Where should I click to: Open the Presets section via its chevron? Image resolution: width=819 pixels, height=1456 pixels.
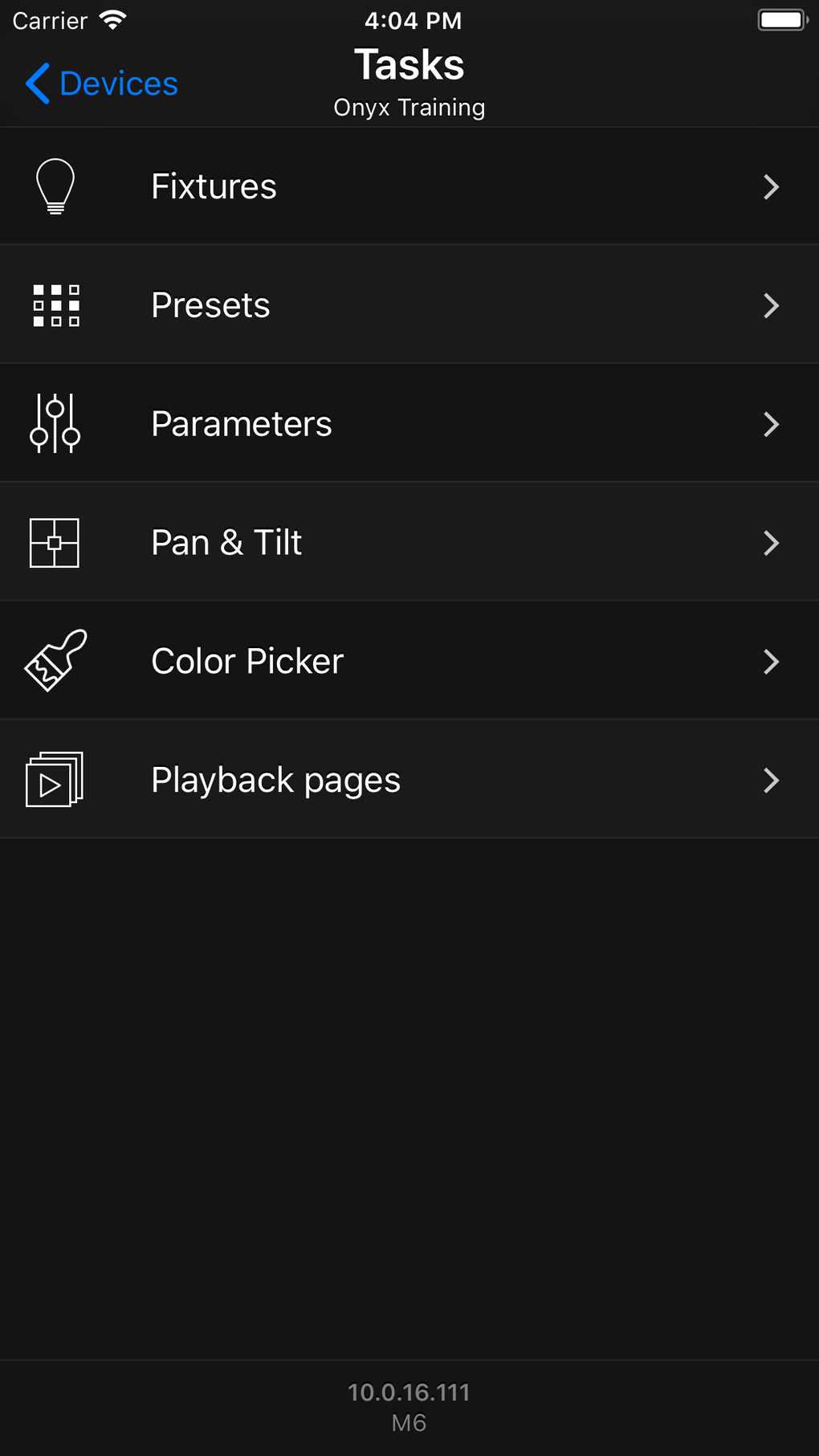coord(772,305)
